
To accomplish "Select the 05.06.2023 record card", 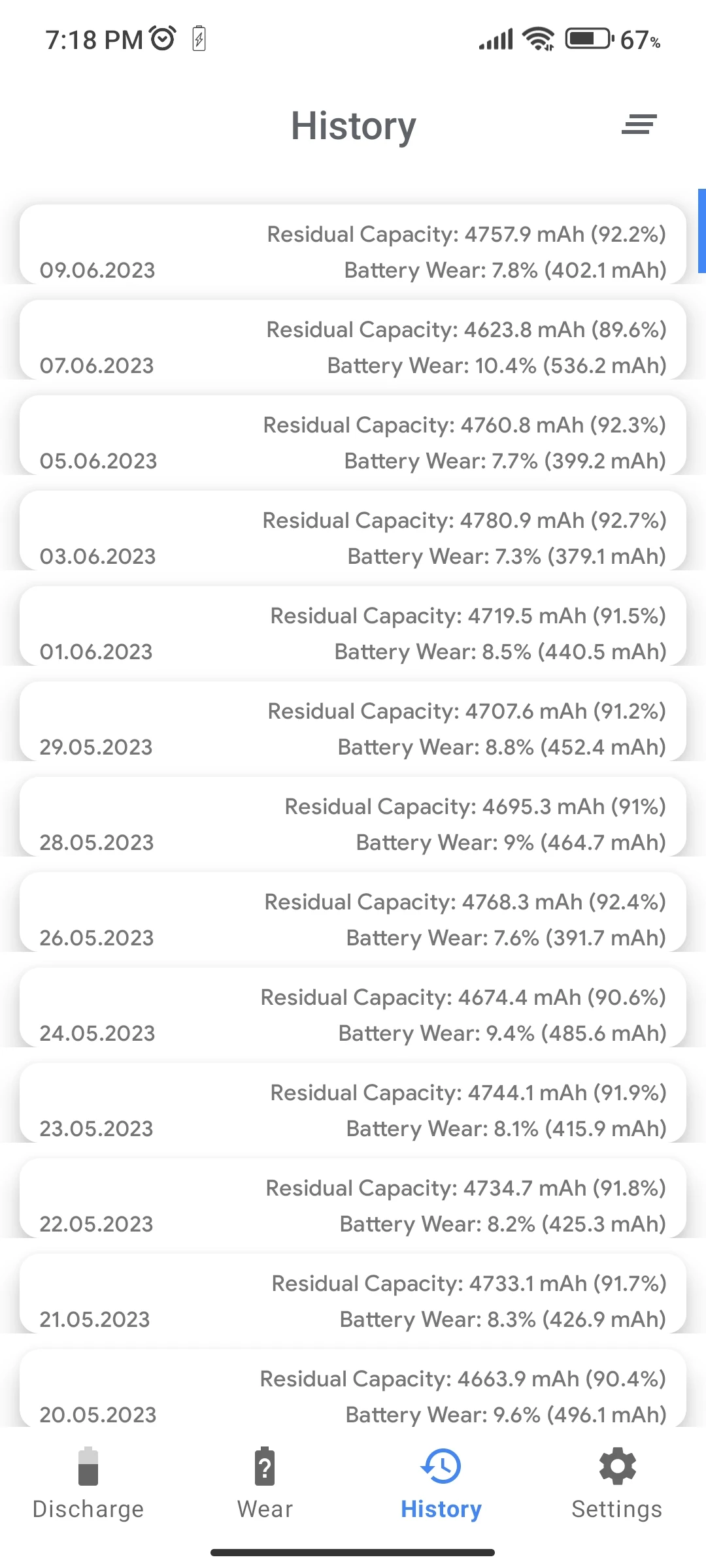I will (x=353, y=435).
